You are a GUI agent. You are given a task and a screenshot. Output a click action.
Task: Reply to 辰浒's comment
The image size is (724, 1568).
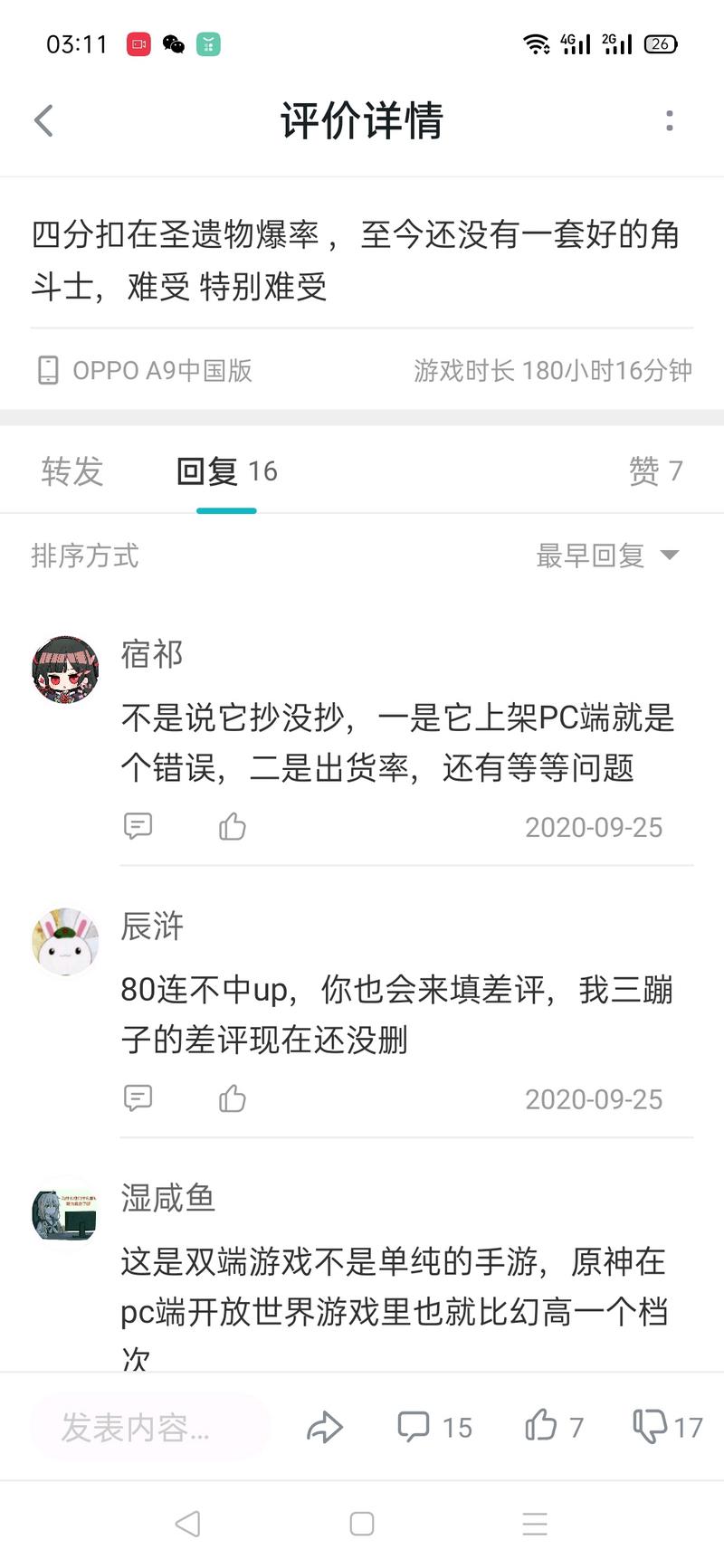click(138, 1098)
